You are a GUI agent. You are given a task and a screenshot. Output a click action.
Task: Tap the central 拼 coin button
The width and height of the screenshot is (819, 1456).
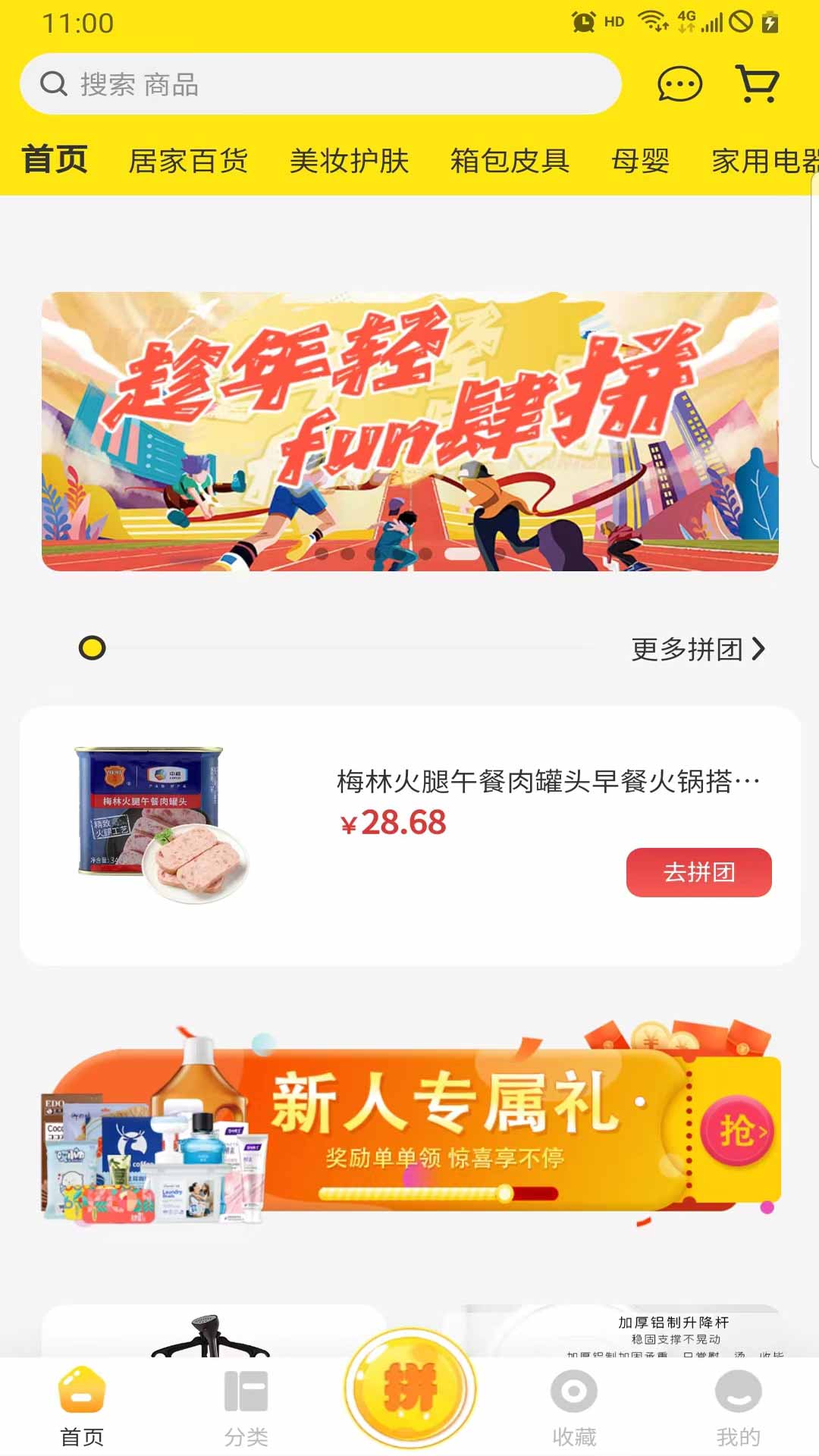tap(410, 1388)
